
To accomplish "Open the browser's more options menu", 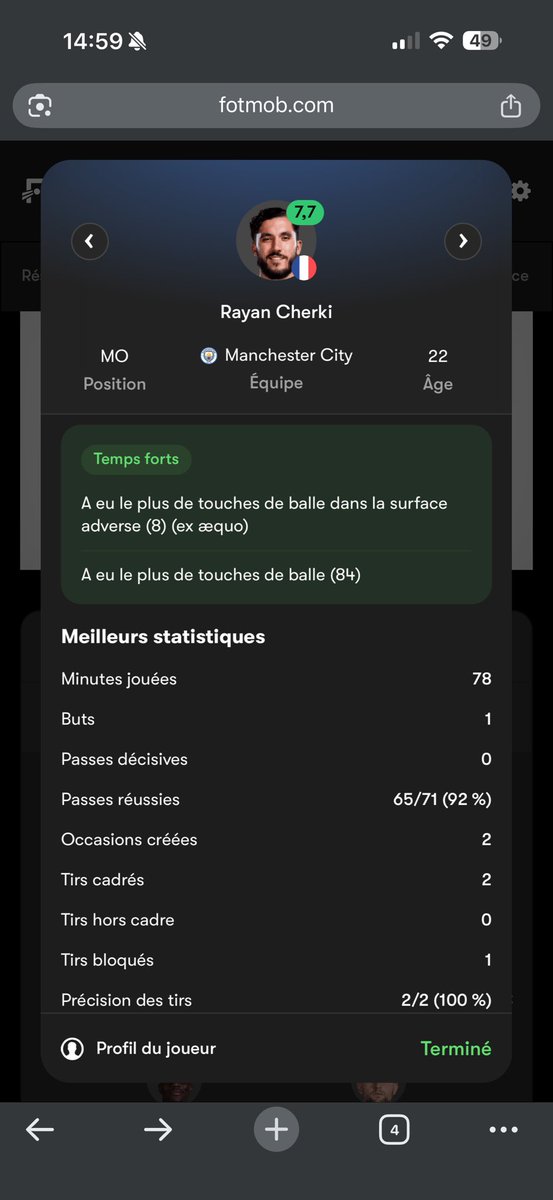I will click(x=504, y=1130).
